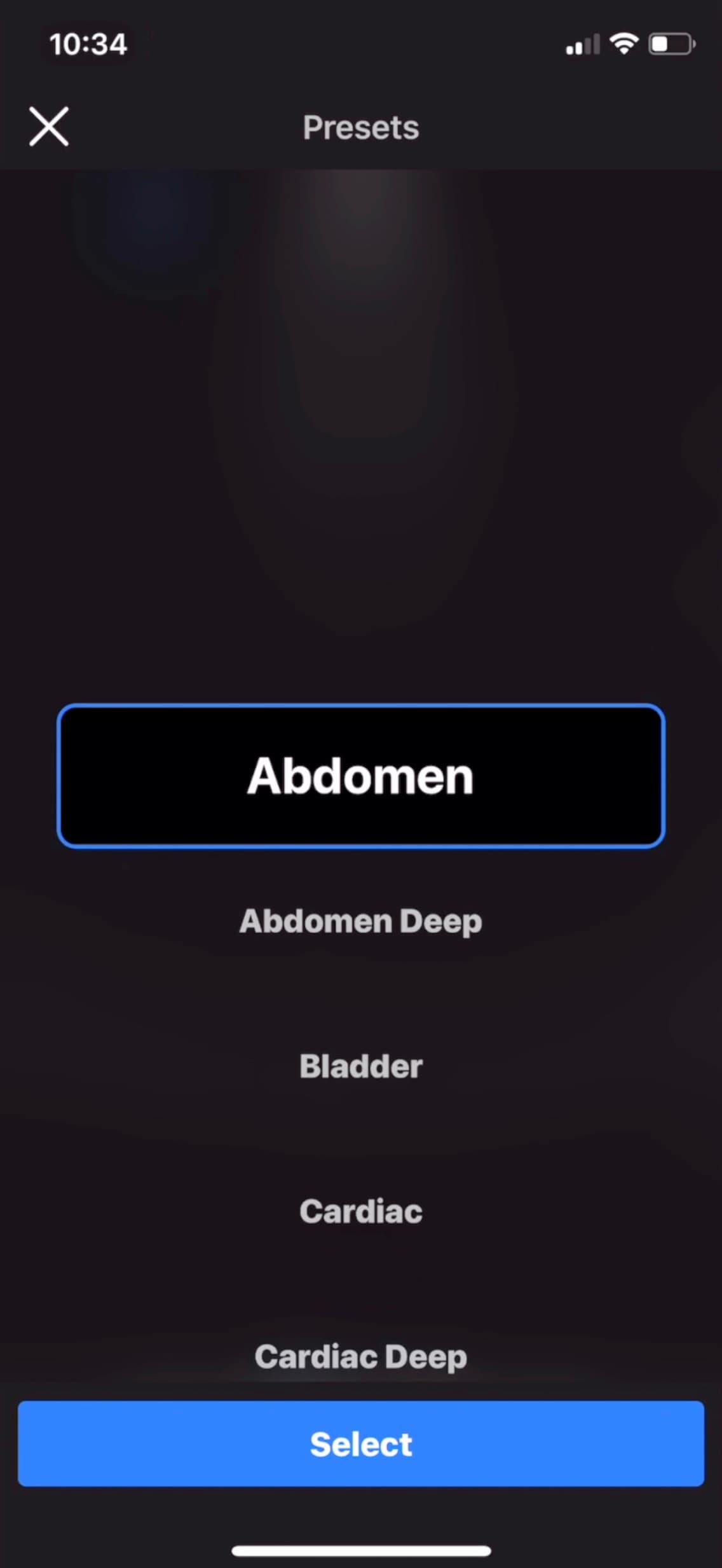
Task: Confirm with the blue Select button
Action: tap(360, 1444)
